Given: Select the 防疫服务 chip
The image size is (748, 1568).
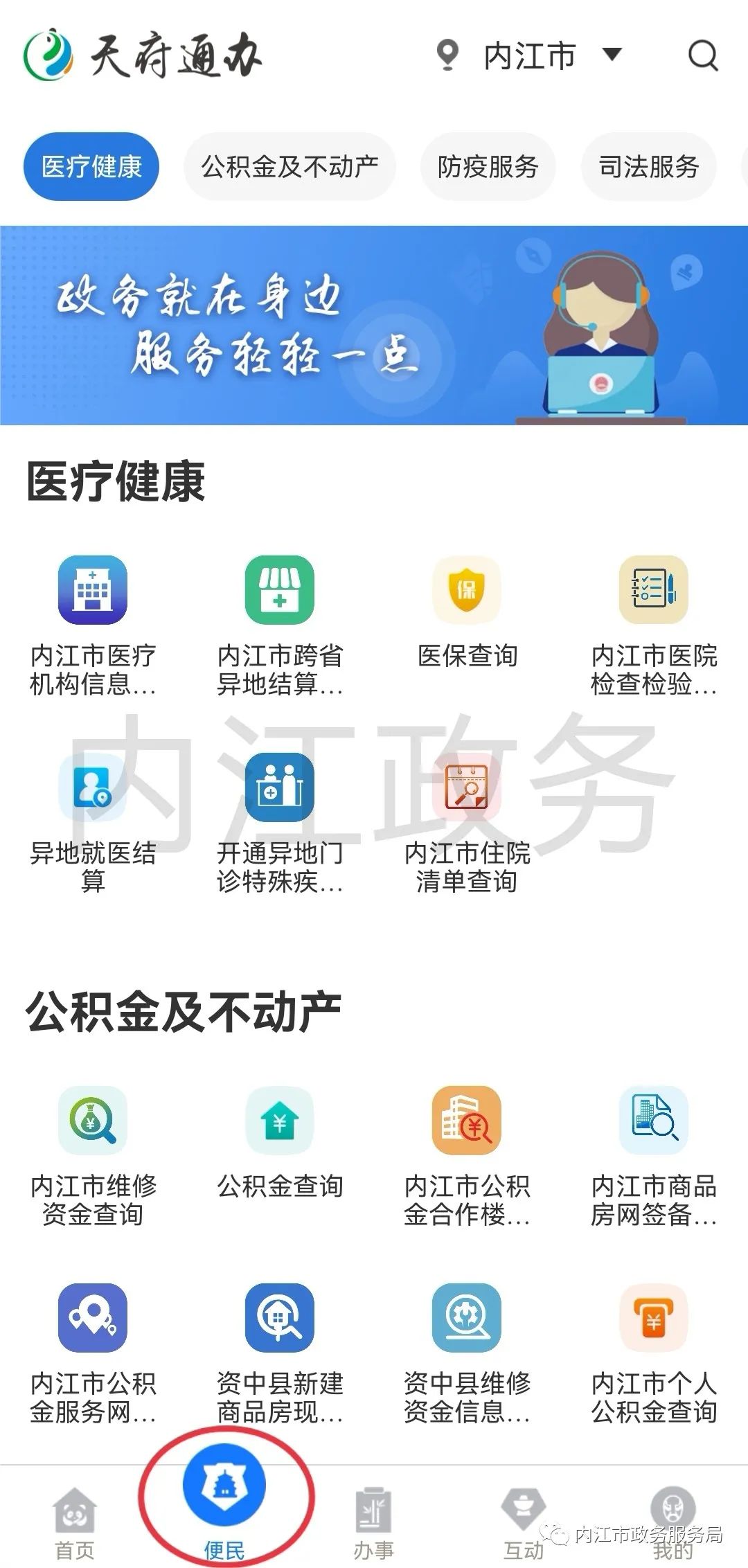Looking at the screenshot, I should click(x=488, y=166).
